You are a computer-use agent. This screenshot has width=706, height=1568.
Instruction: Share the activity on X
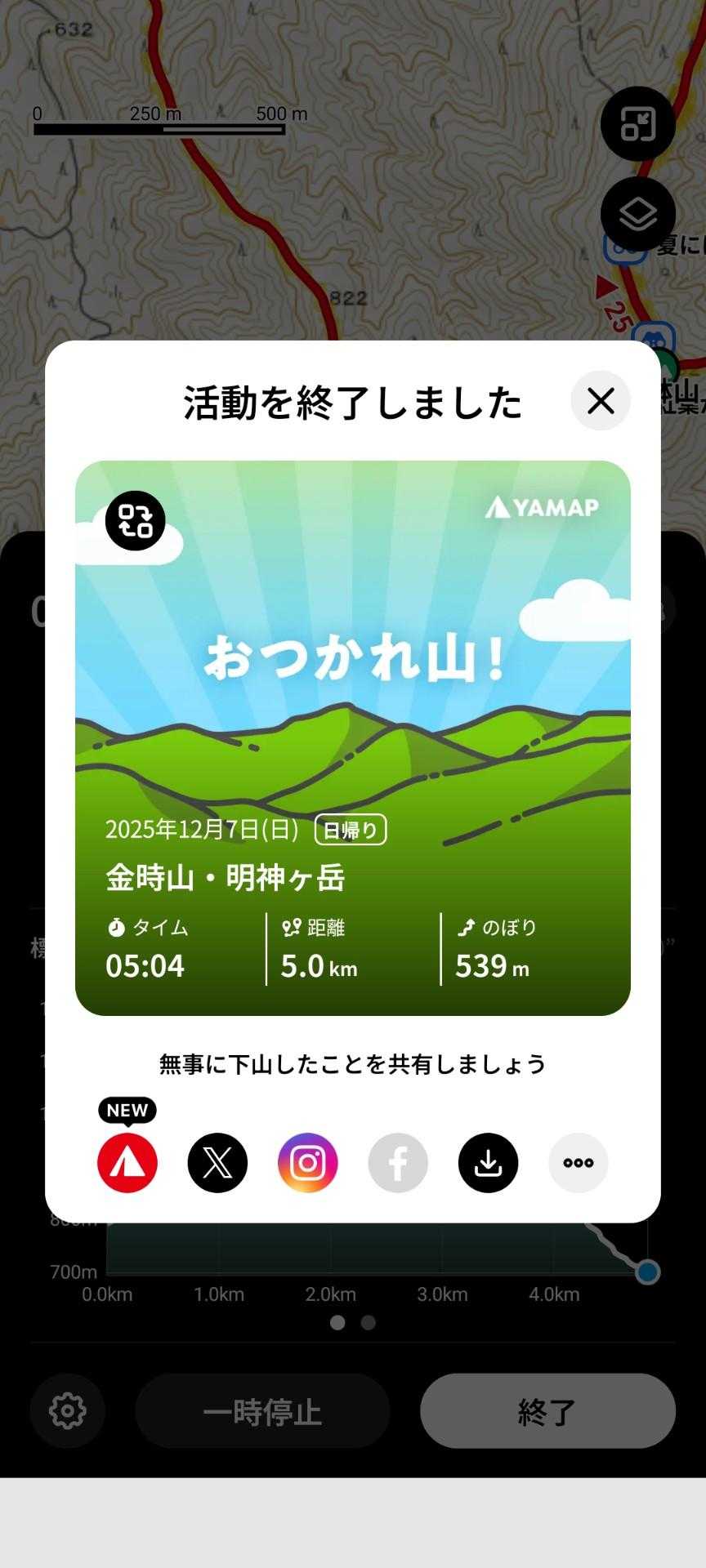(217, 1163)
